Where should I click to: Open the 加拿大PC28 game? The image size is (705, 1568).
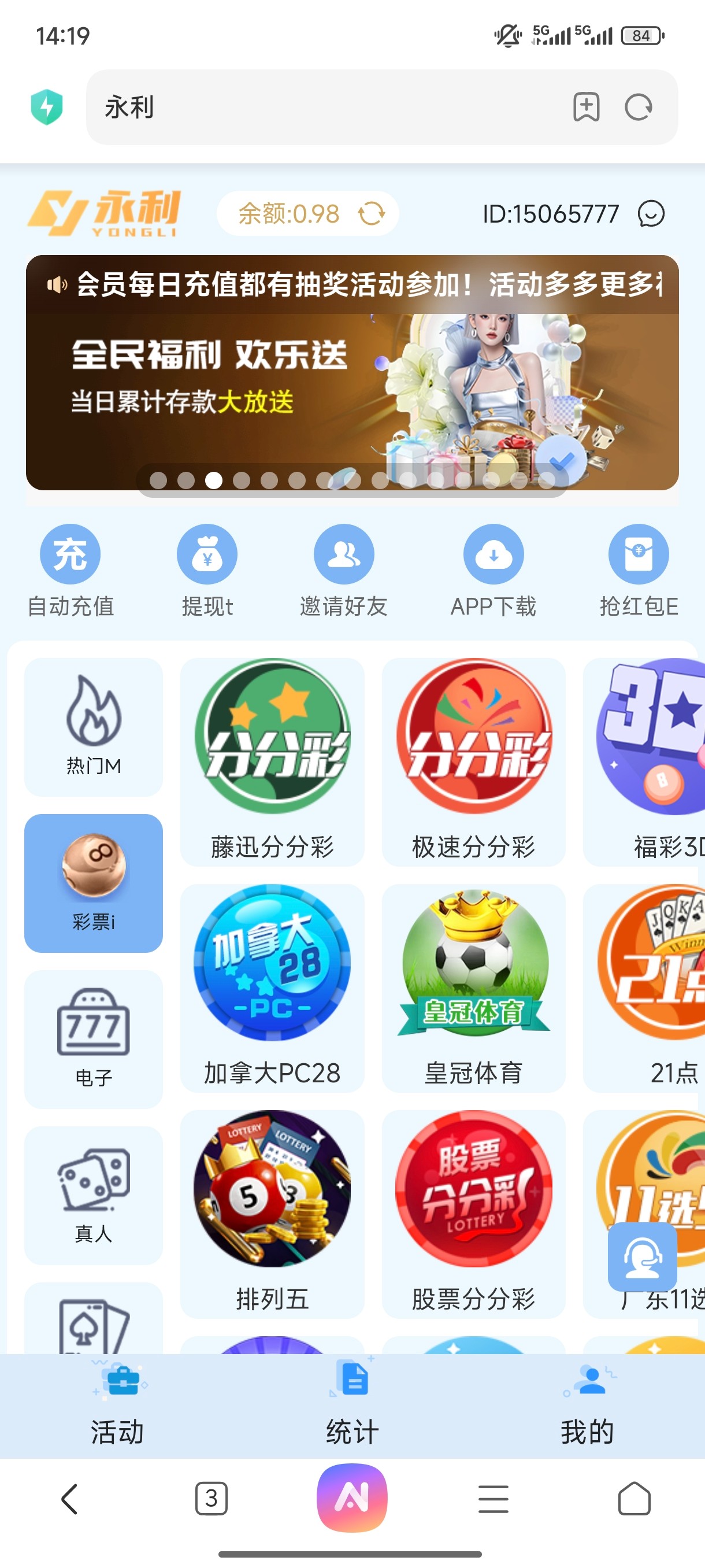pos(273,988)
